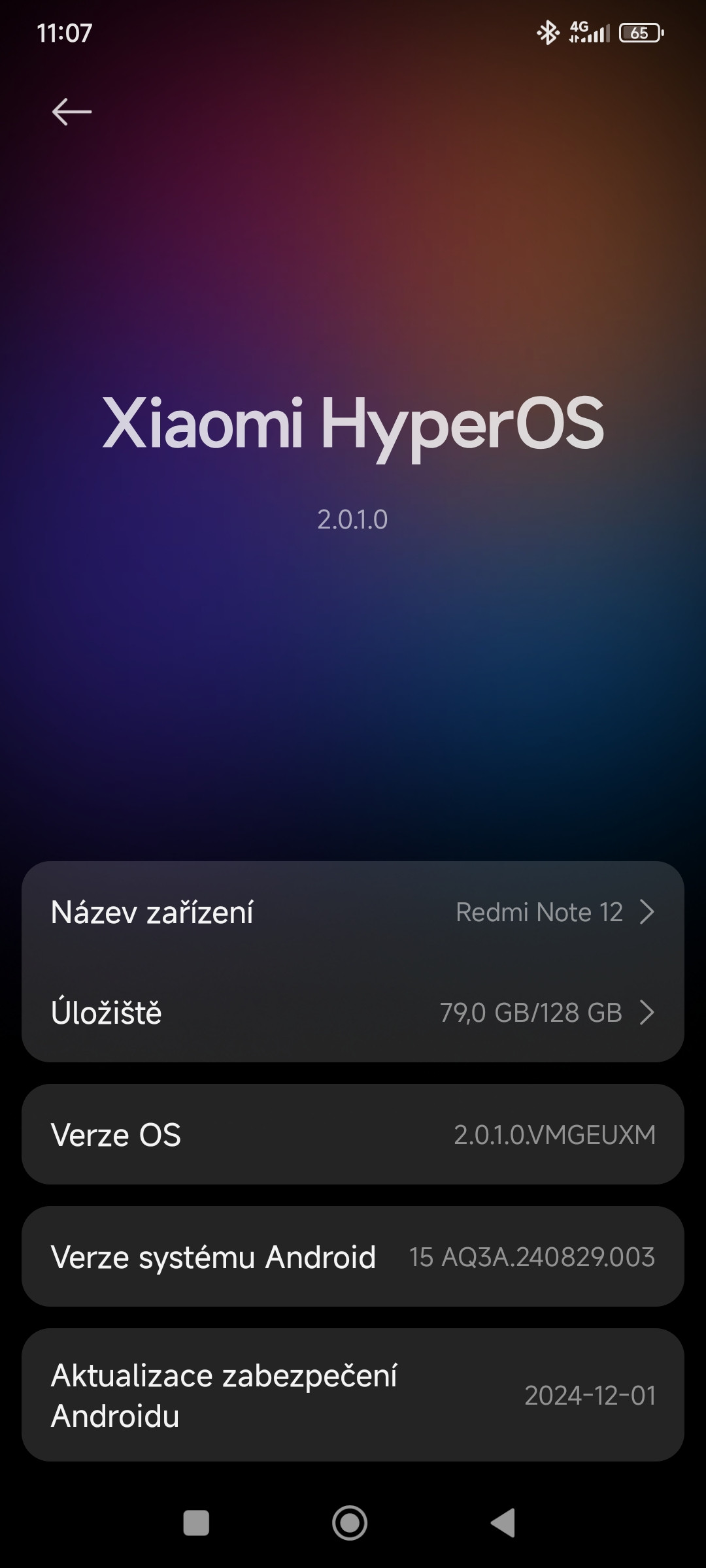Viewport: 706px width, 1568px height.
Task: Open the Název zařízení row
Action: [353, 912]
